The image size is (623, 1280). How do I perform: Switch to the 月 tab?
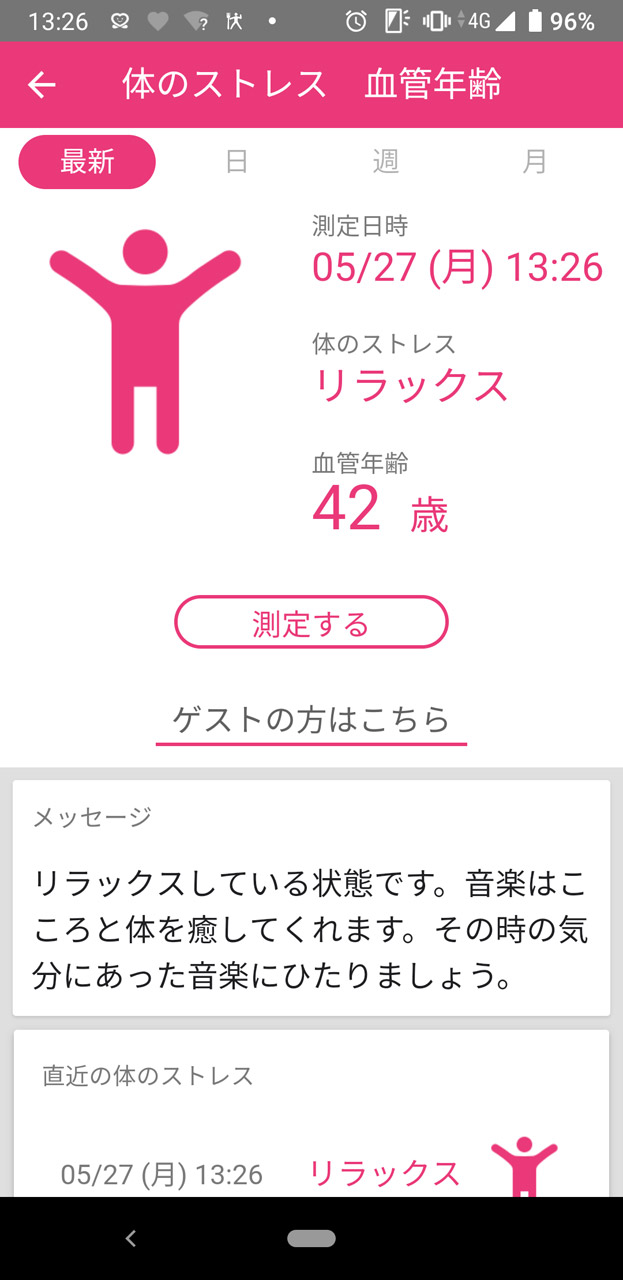535,162
